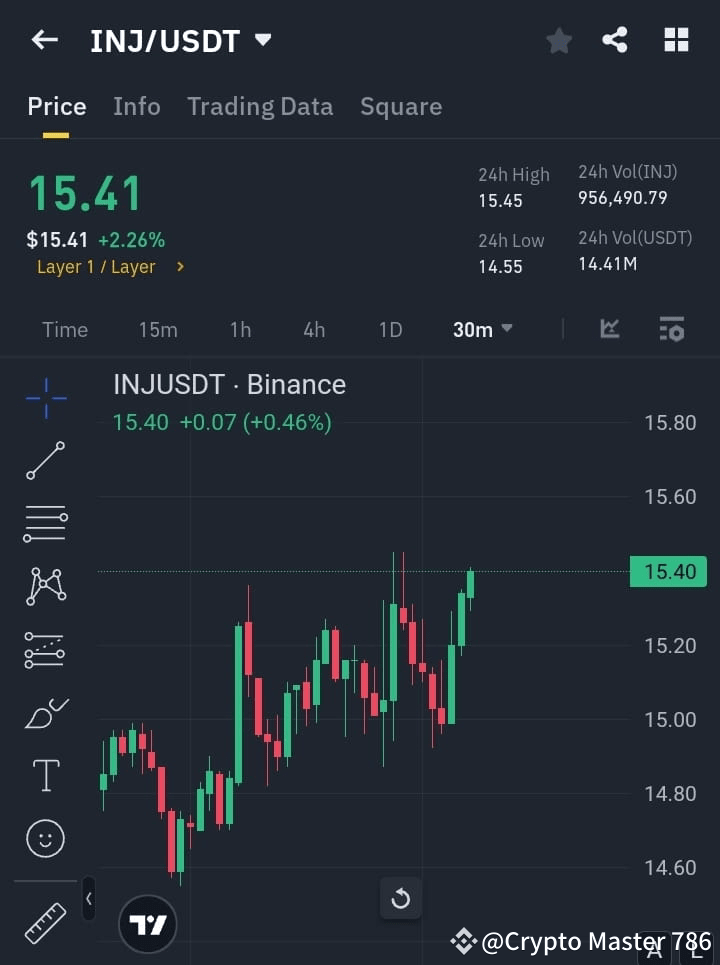Screen dimensions: 720x965
Task: Select the brush drawing tool
Action: [45, 713]
